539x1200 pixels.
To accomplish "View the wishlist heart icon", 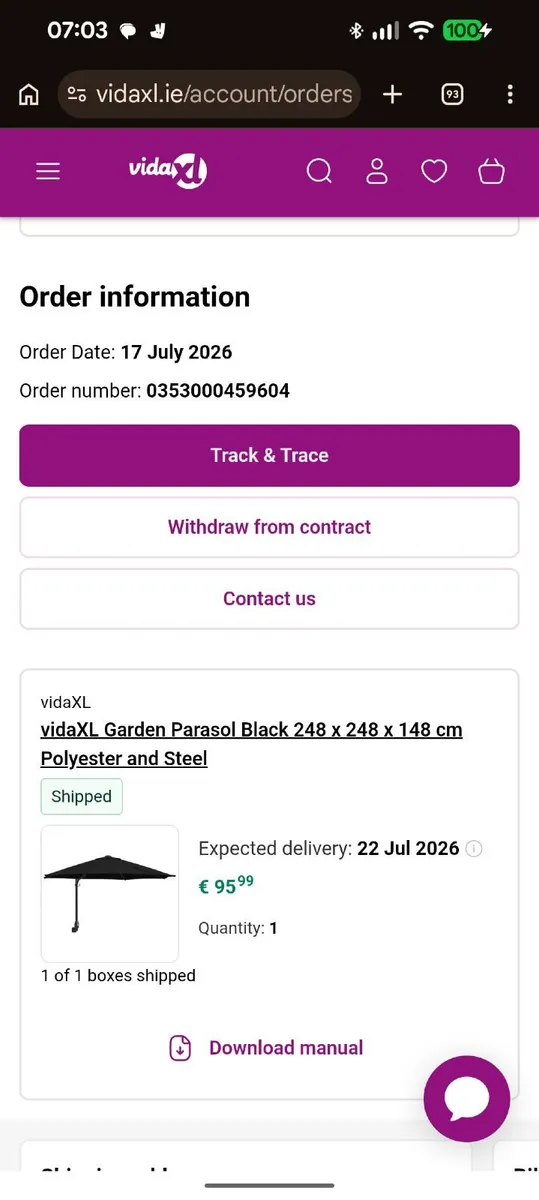I will click(x=434, y=172).
